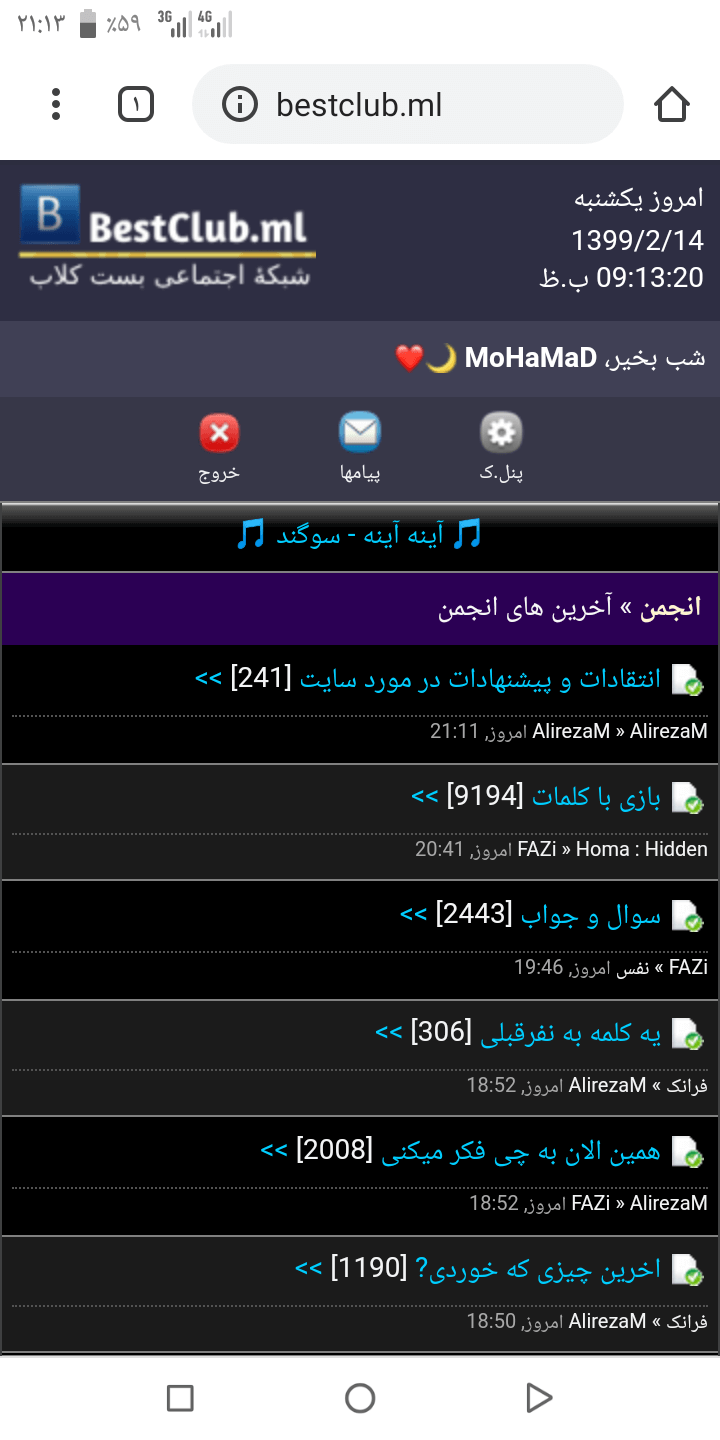Open the browser overflow menu

[56, 104]
